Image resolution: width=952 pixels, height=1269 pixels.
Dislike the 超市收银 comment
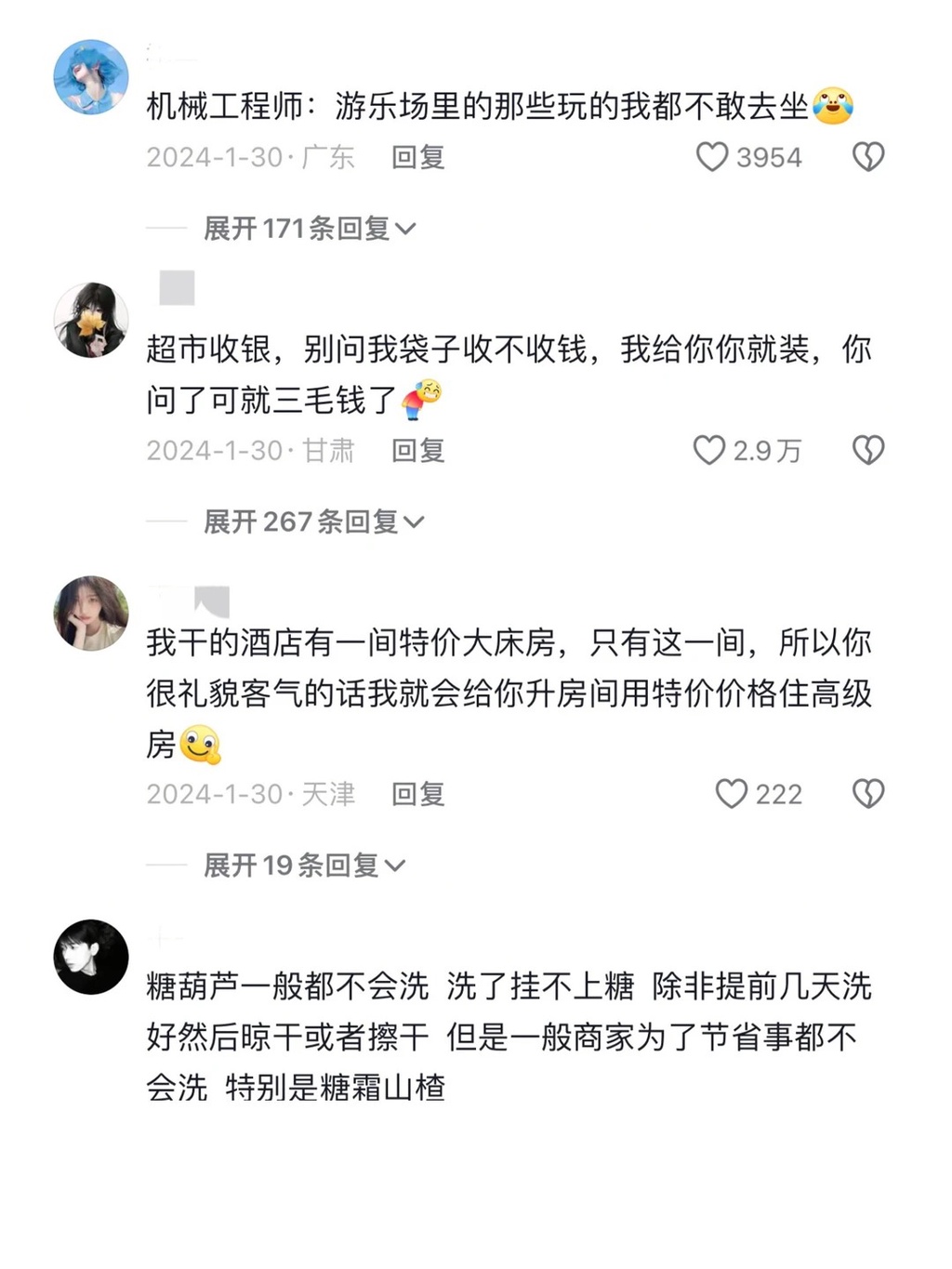[x=868, y=451]
